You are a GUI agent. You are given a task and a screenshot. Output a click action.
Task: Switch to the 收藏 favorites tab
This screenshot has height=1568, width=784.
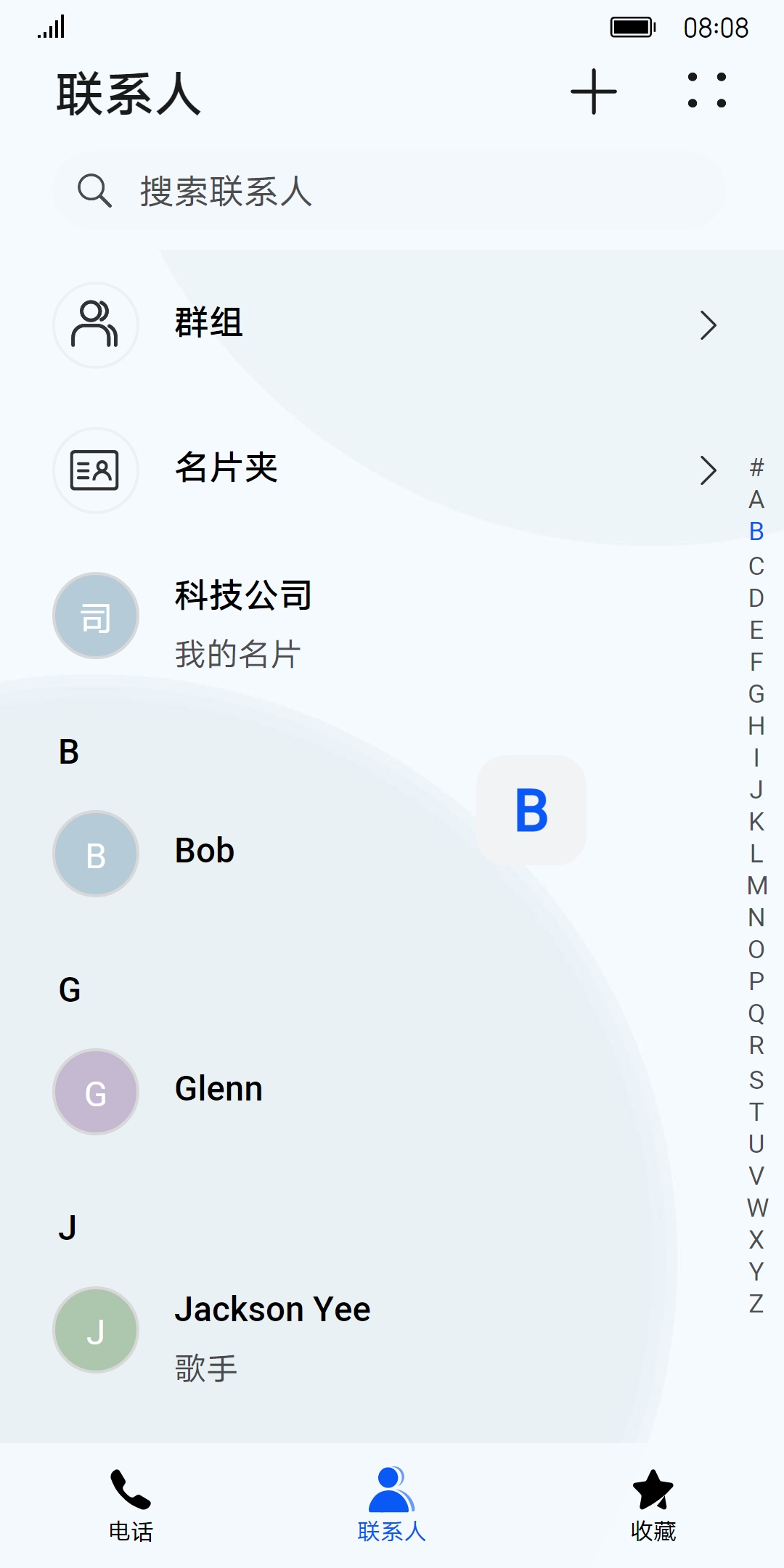653,1506
